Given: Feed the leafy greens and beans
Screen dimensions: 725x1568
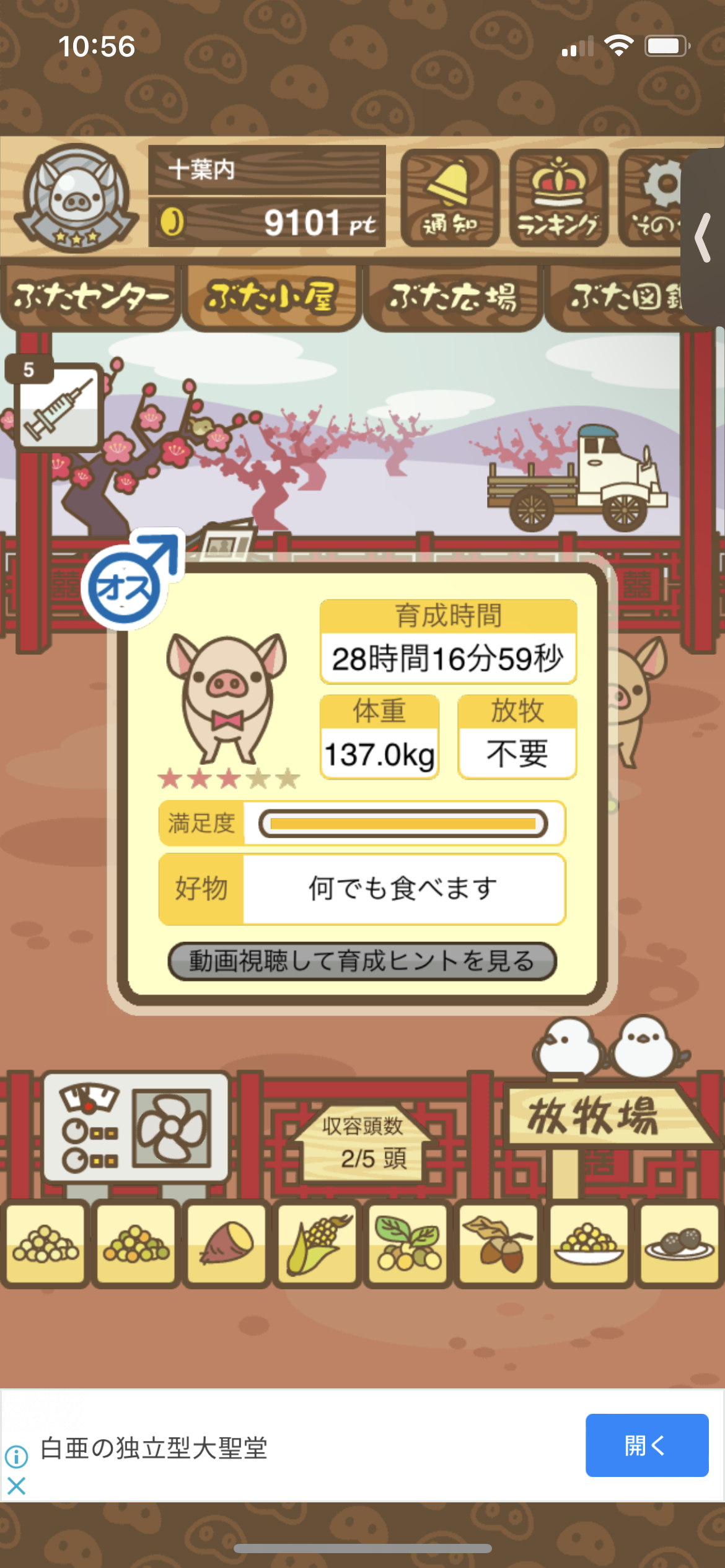Looking at the screenshot, I should click(x=408, y=1244).
